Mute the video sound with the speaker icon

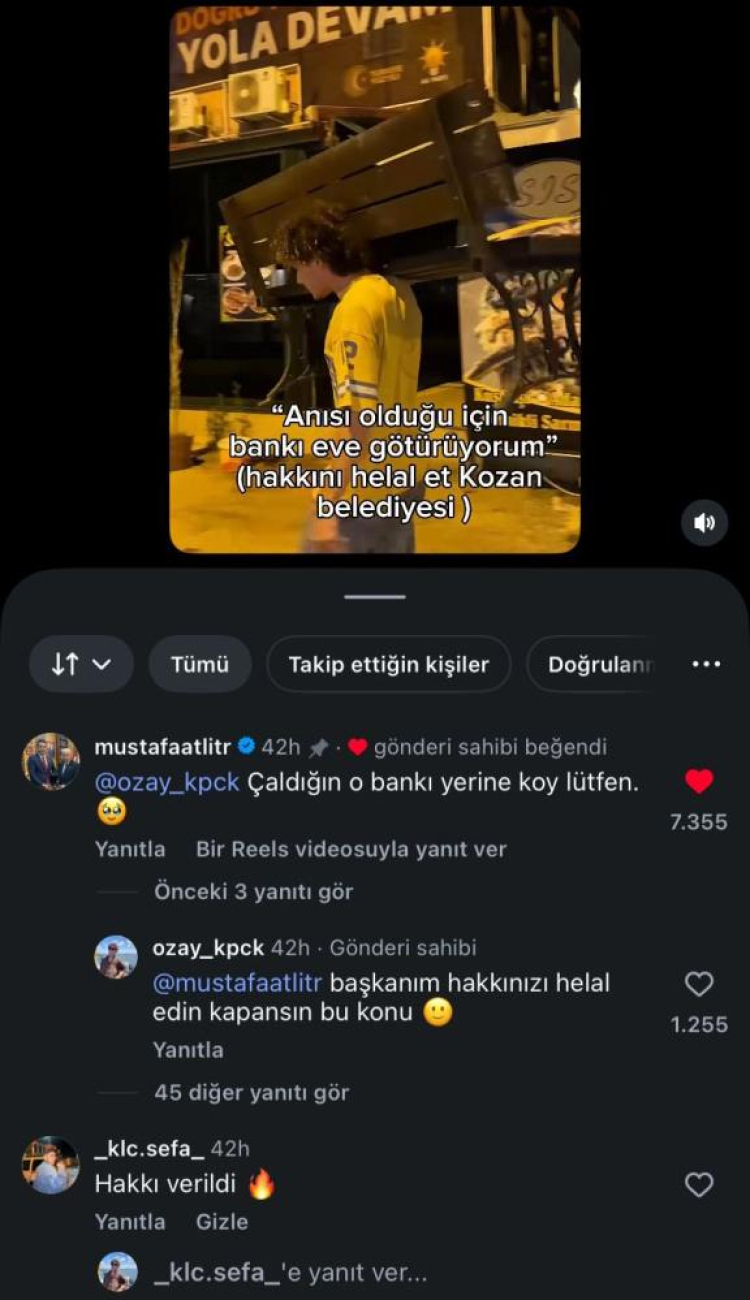coord(704,522)
